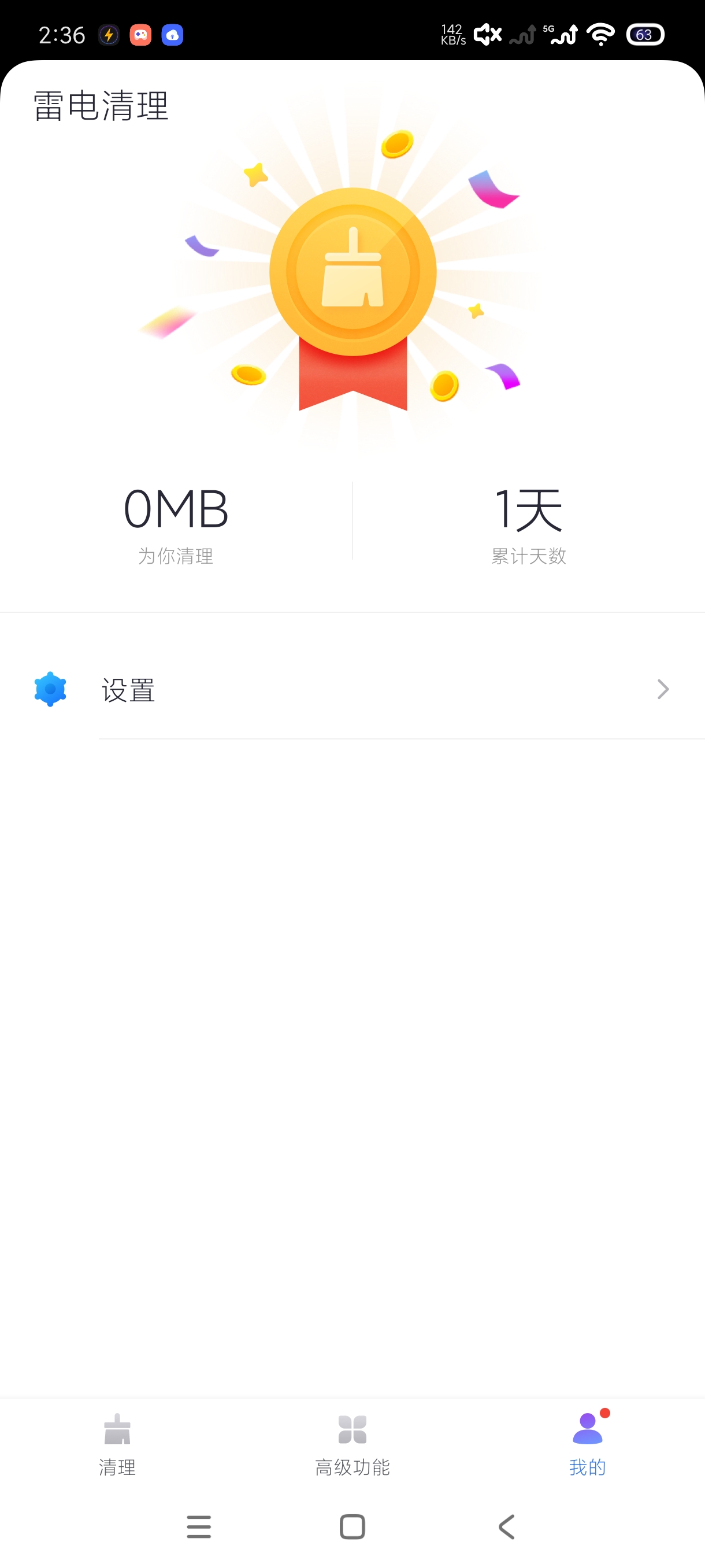Tap the muted sound icon in status bar

tap(487, 34)
